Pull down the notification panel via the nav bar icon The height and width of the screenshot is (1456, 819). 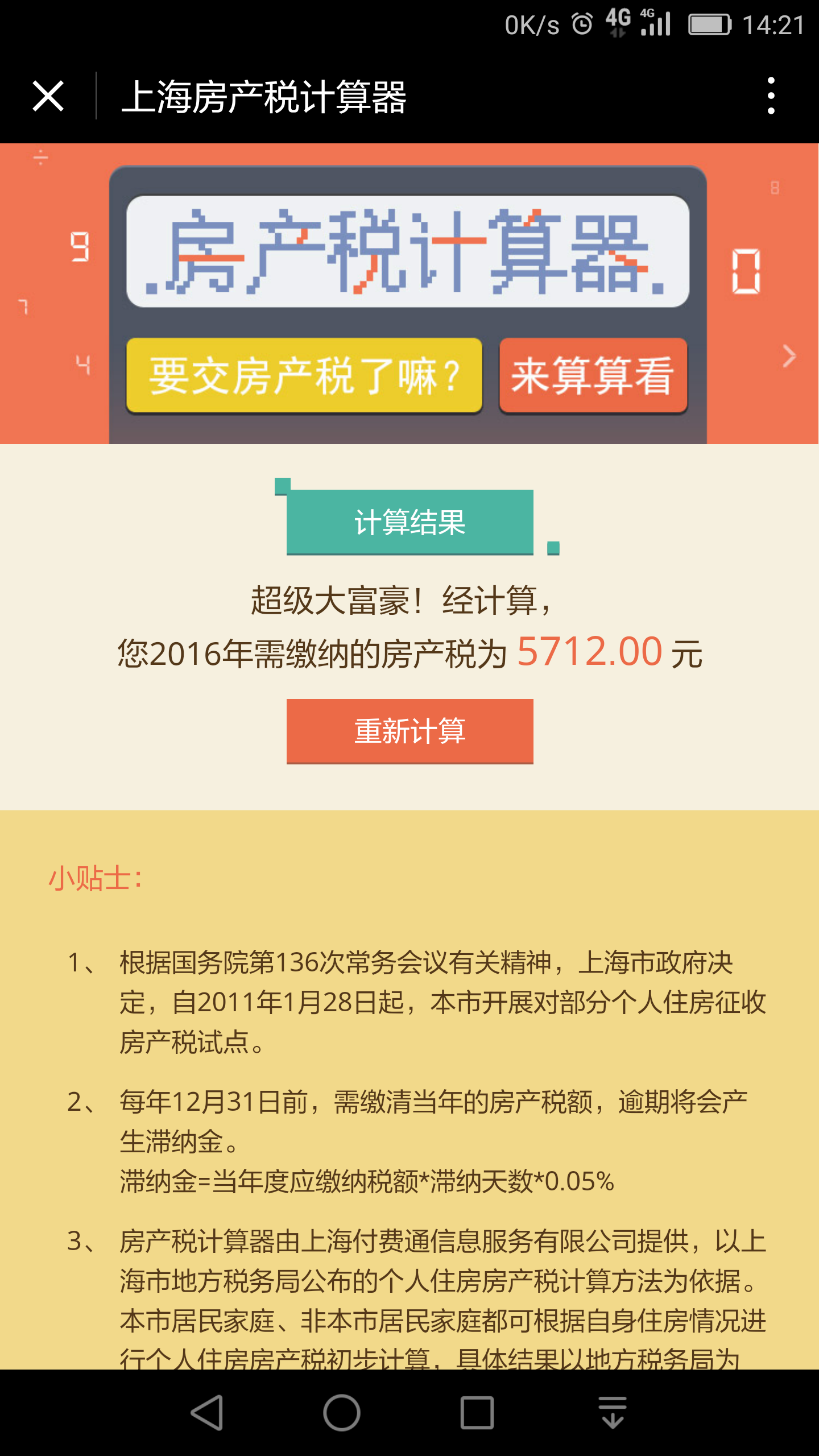pos(612,1412)
